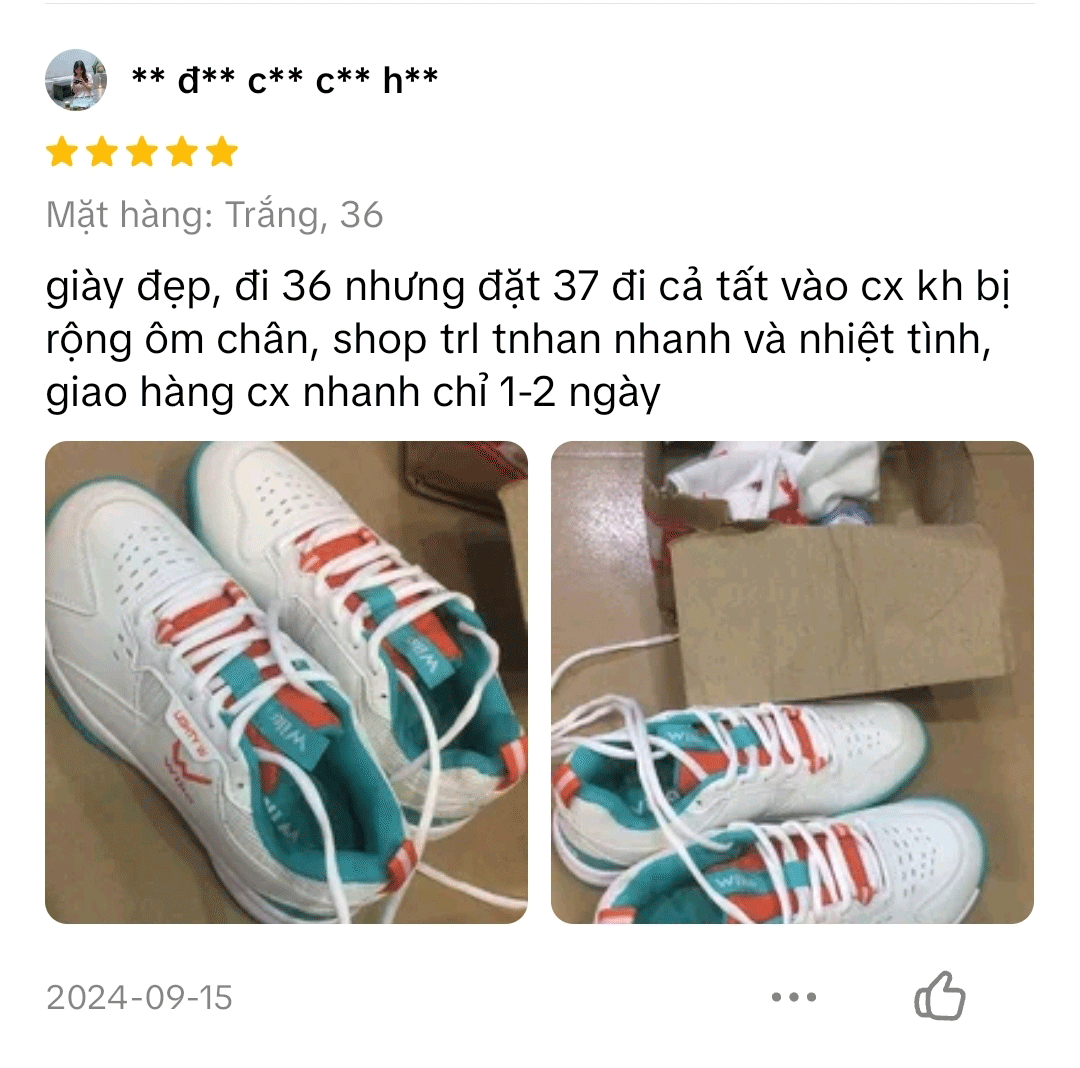
Task: Open the second review photo with the box
Action: (792, 682)
